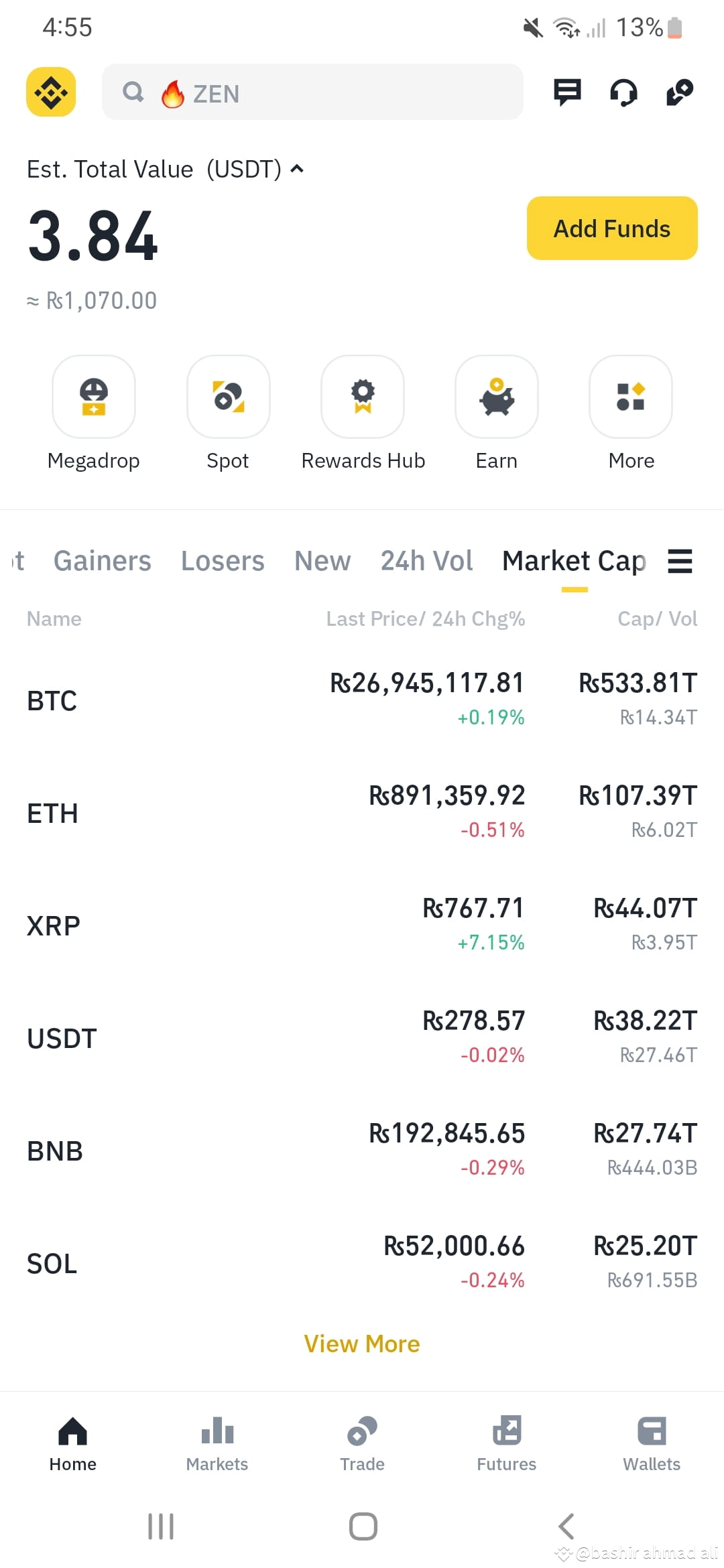Open the More shortcuts icon
Viewport: 724px width, 1568px height.
[630, 397]
